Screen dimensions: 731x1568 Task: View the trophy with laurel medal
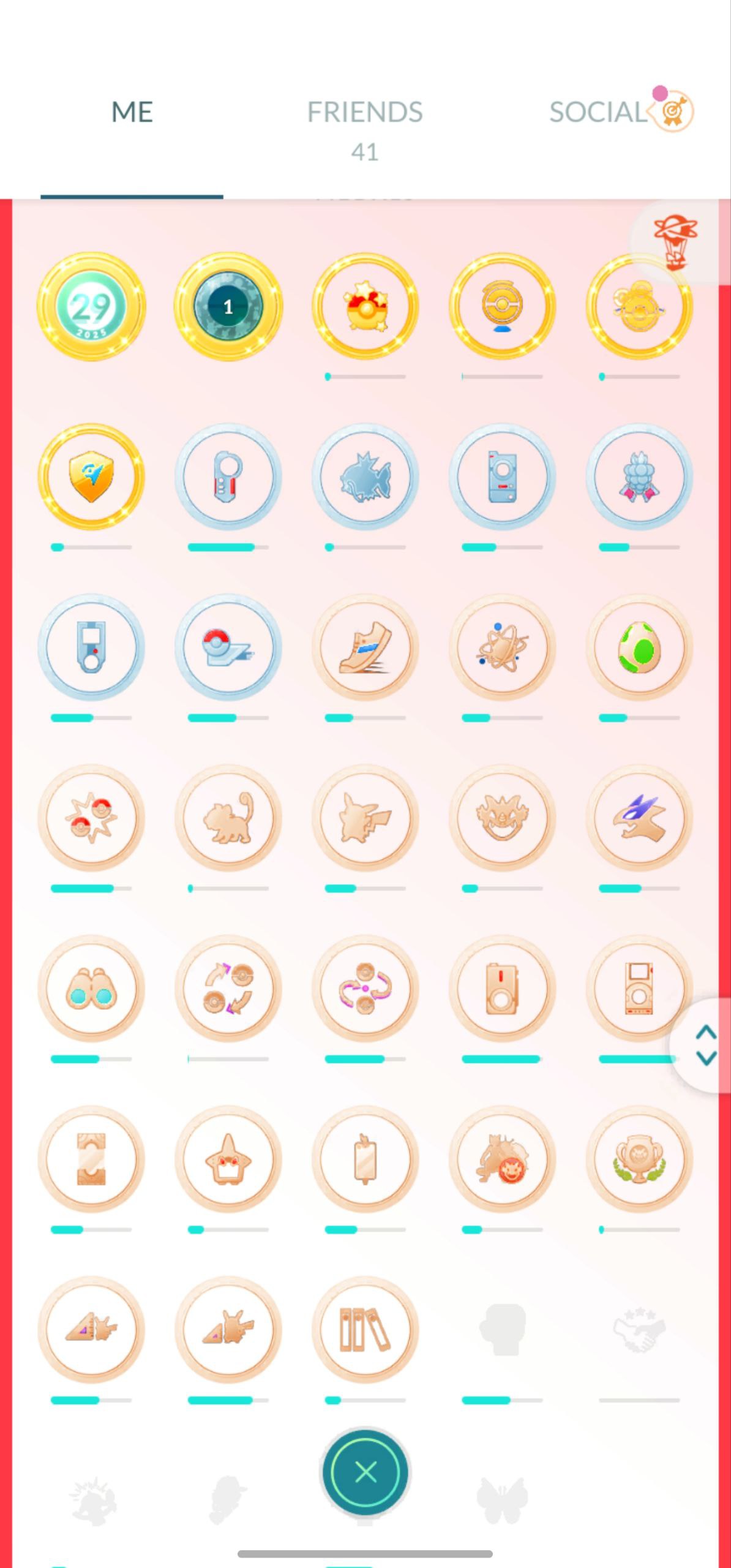click(x=639, y=1159)
